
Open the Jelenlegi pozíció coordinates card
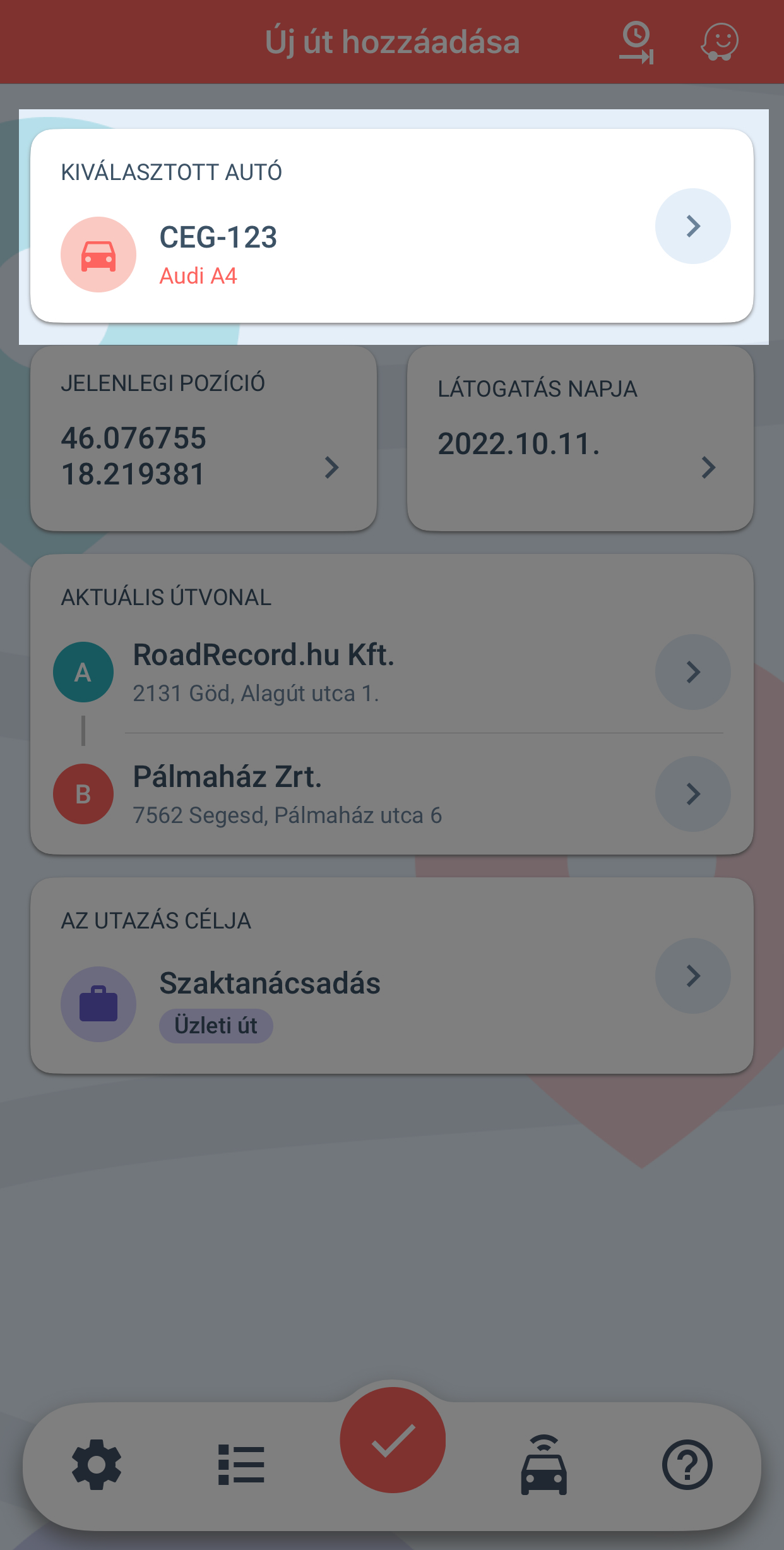pos(203,439)
